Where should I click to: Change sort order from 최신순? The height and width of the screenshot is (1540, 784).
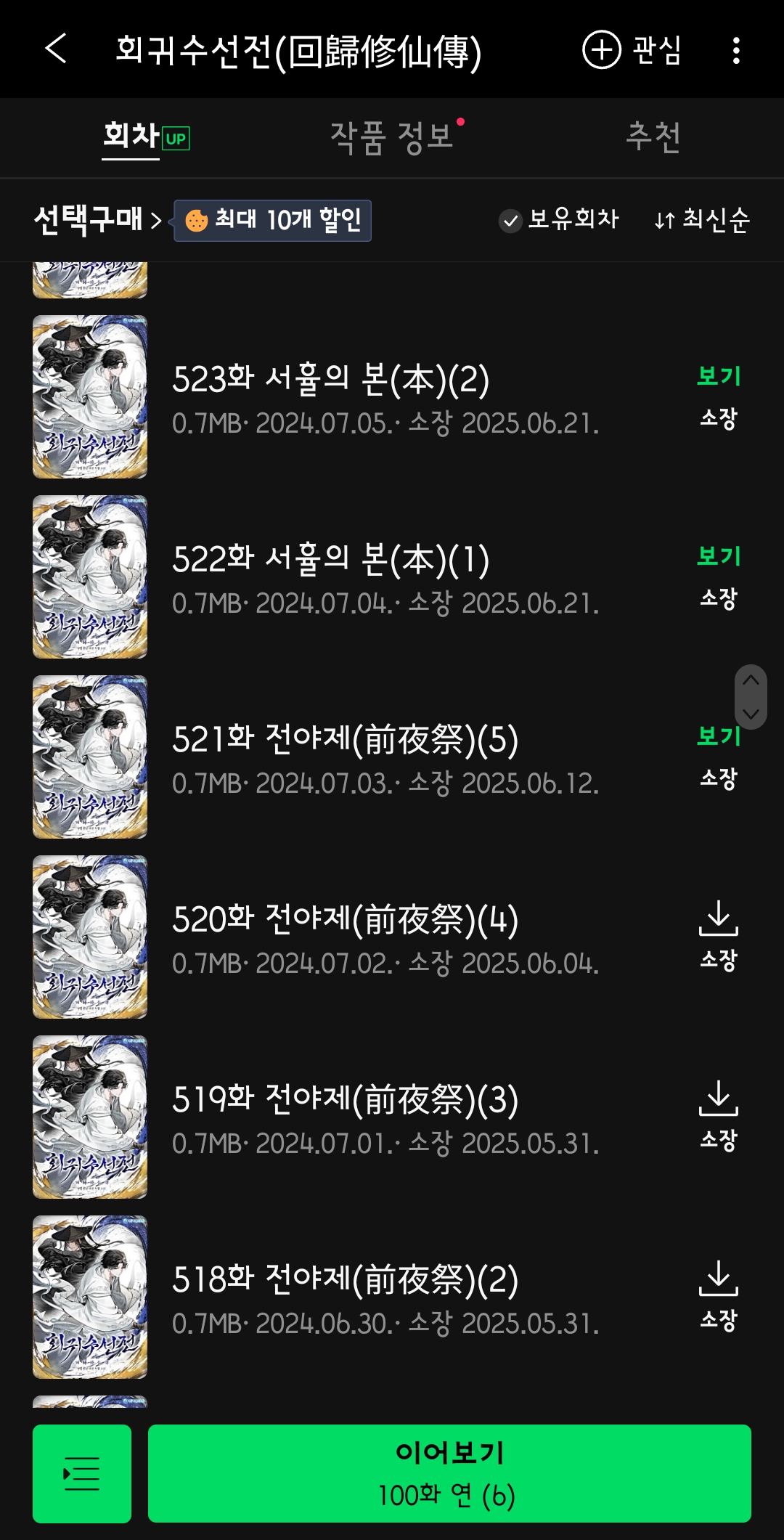click(x=702, y=220)
